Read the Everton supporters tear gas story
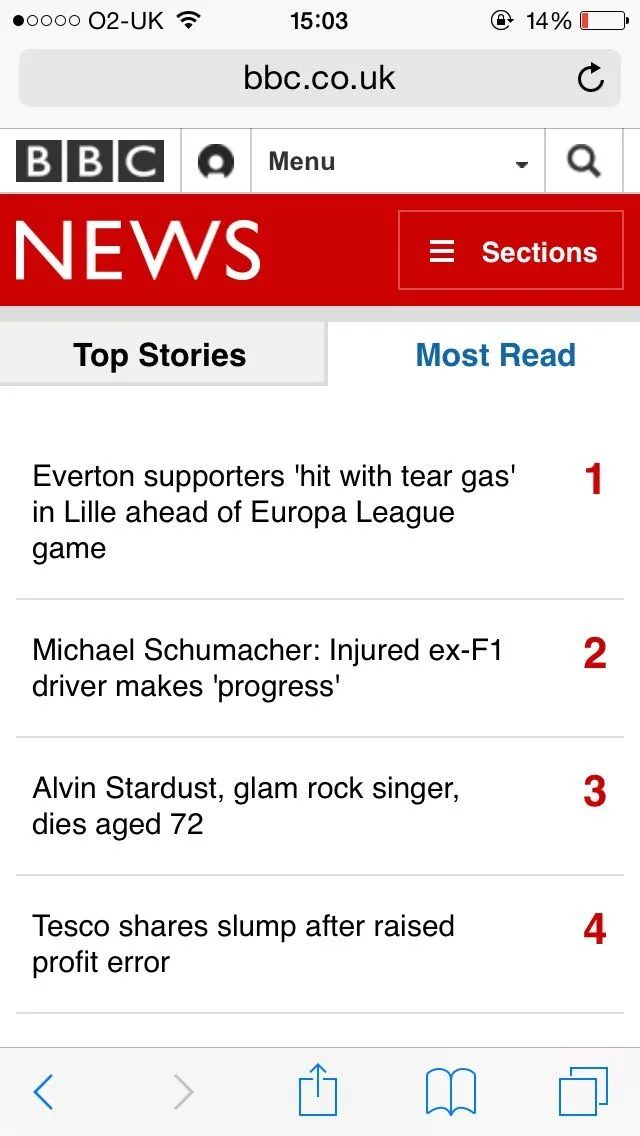 click(273, 512)
